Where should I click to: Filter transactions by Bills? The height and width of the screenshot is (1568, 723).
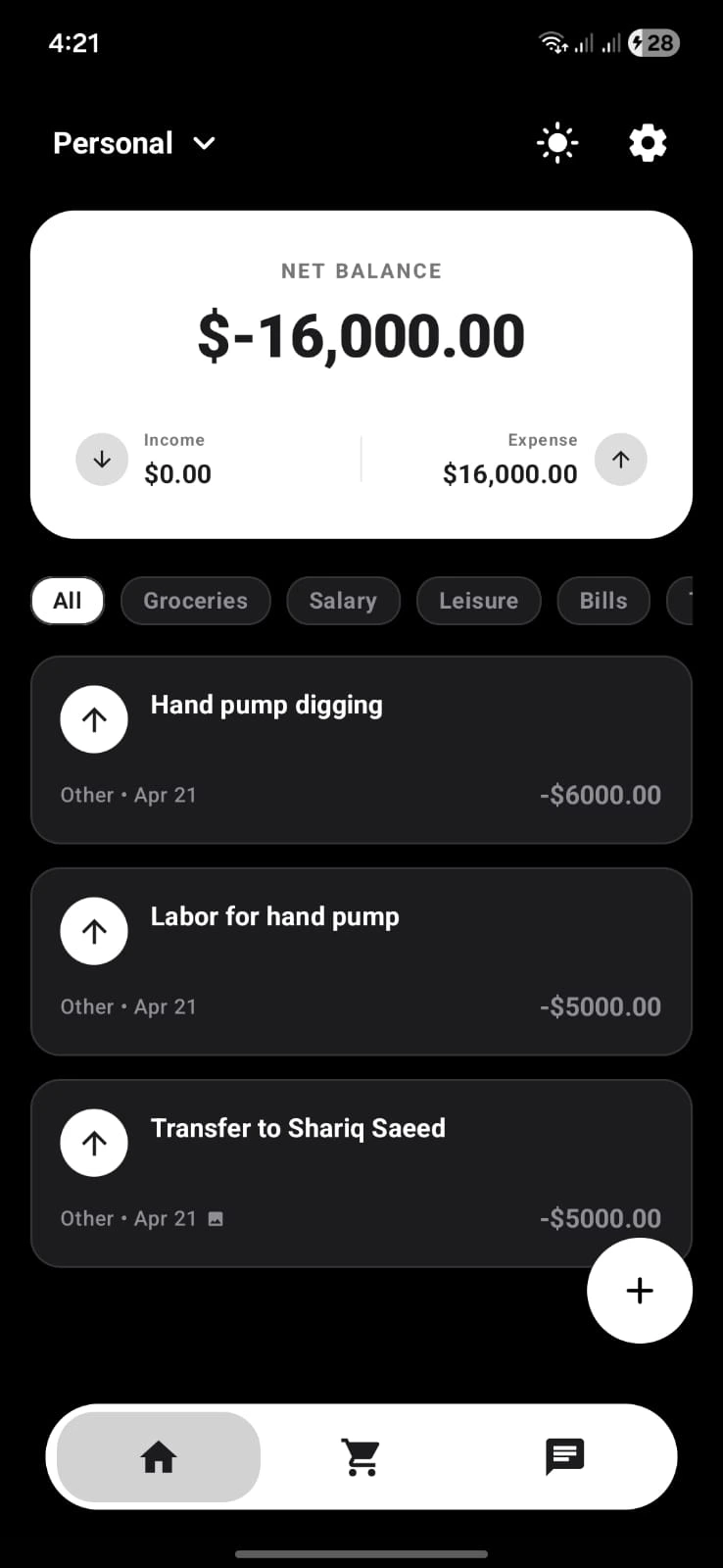pos(602,601)
